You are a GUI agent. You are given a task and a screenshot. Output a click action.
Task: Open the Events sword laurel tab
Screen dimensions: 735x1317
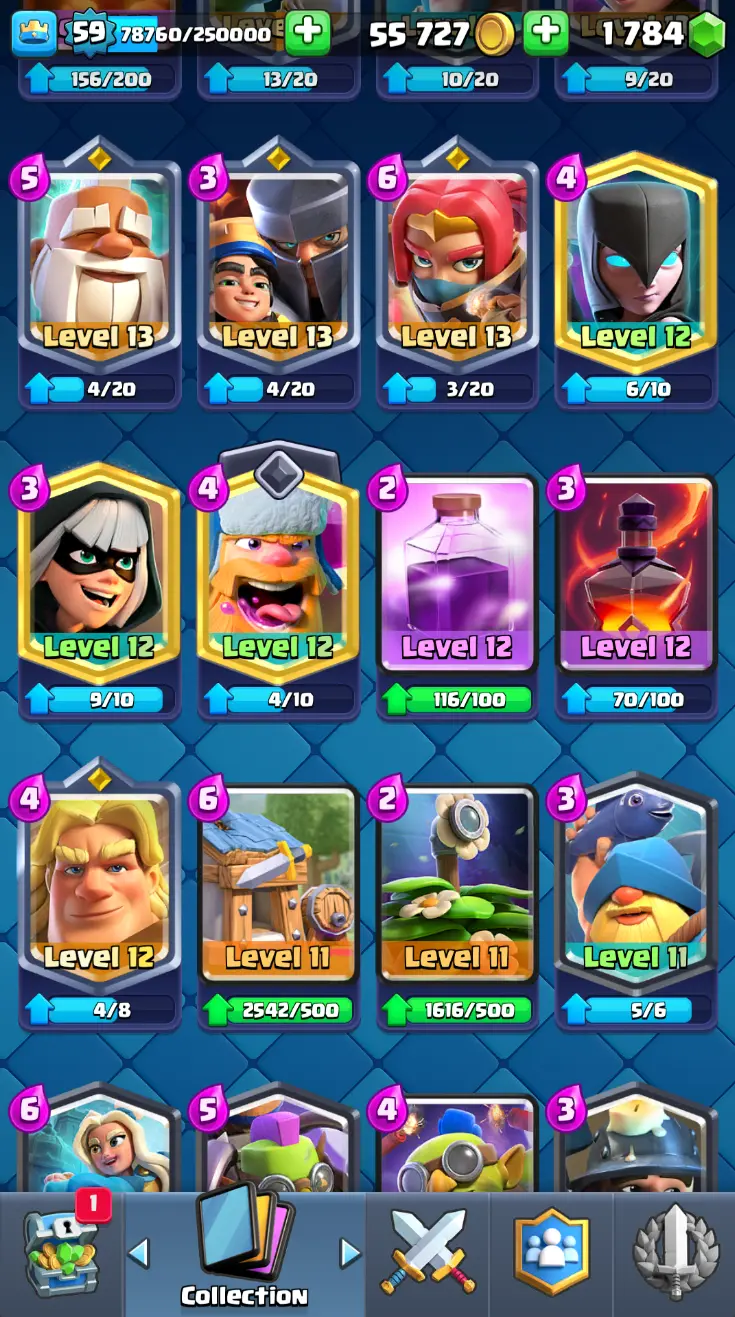[x=675, y=1252]
